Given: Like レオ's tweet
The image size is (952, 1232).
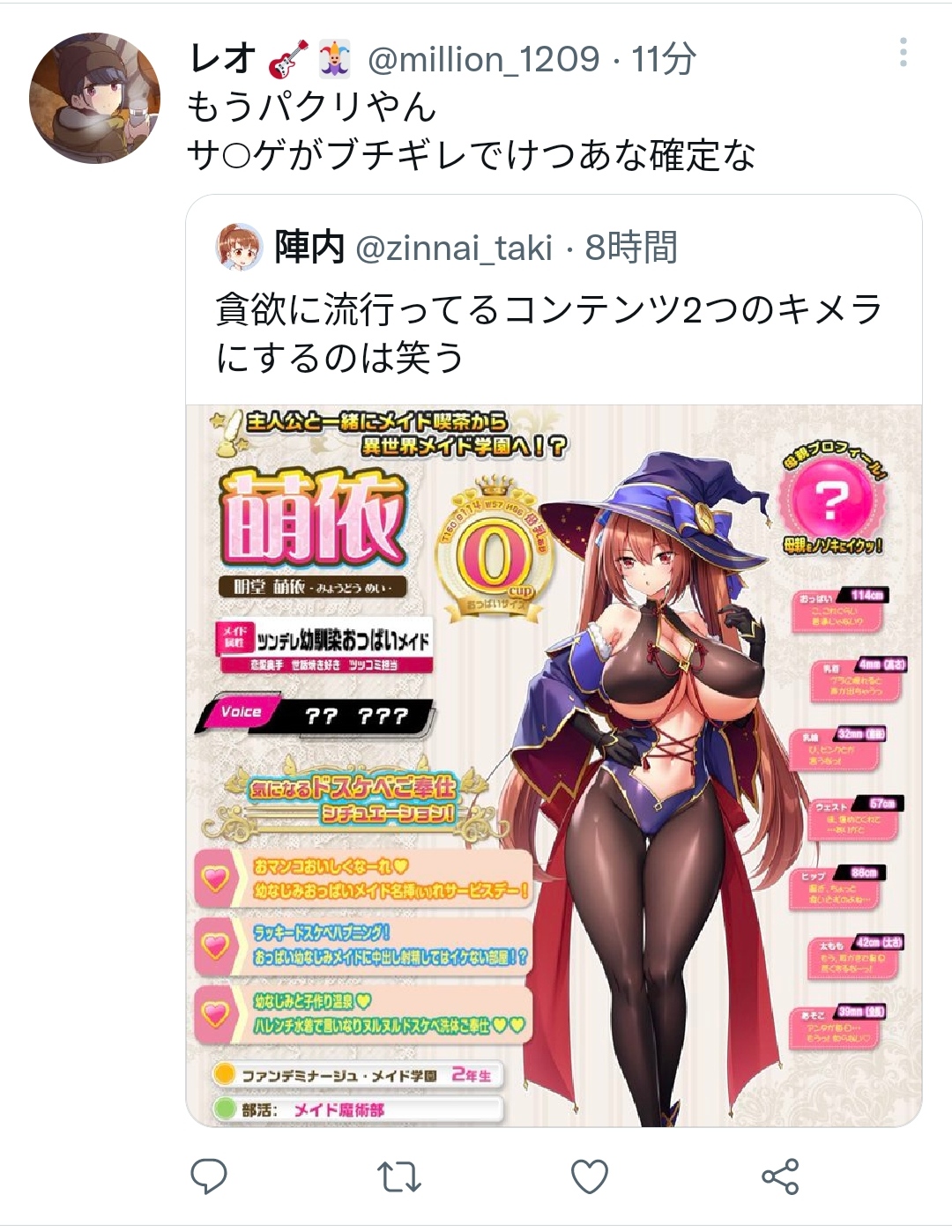Looking at the screenshot, I should pyautogui.click(x=590, y=1176).
